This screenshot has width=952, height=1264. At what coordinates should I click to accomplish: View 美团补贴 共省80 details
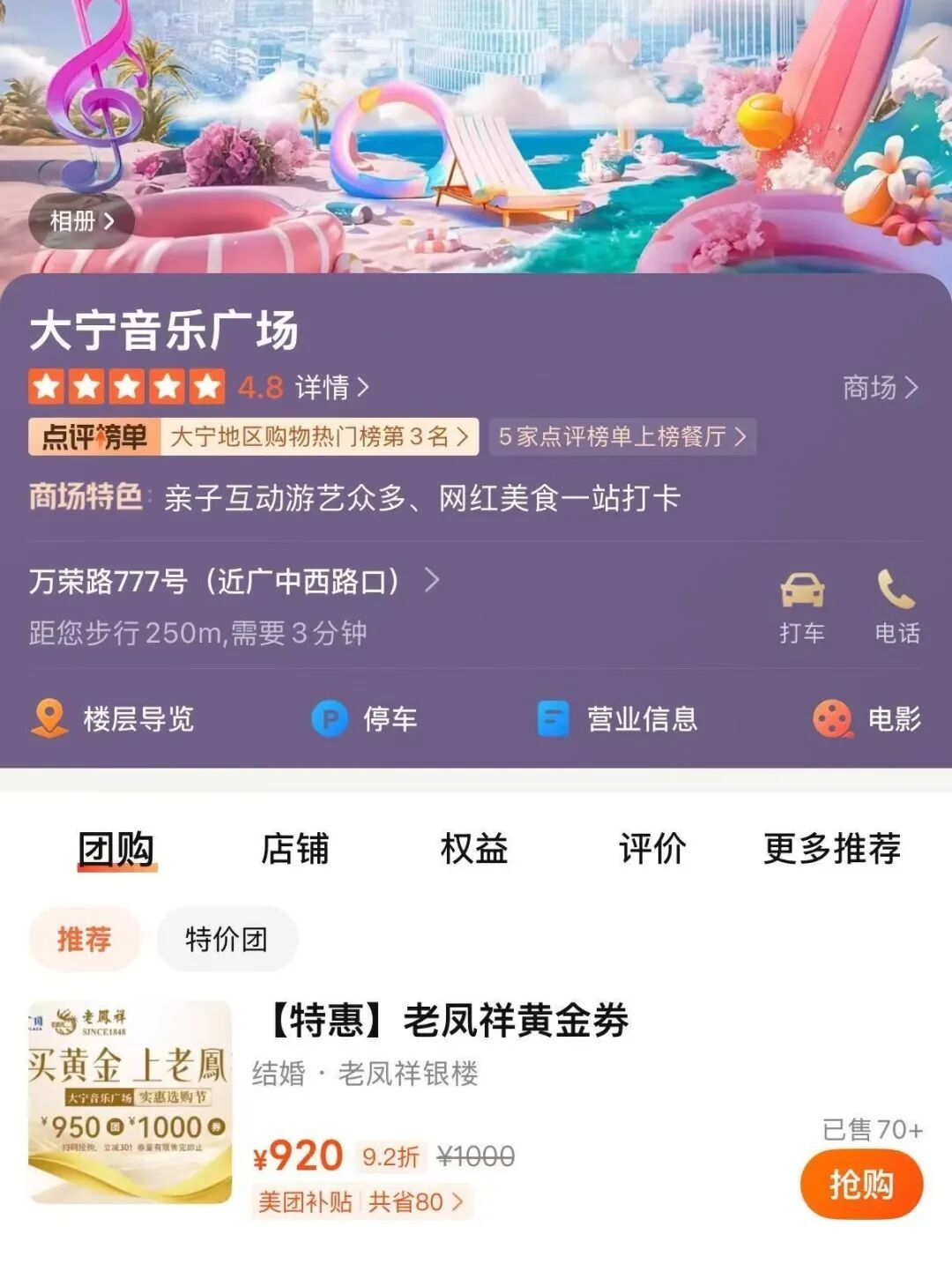[361, 1201]
